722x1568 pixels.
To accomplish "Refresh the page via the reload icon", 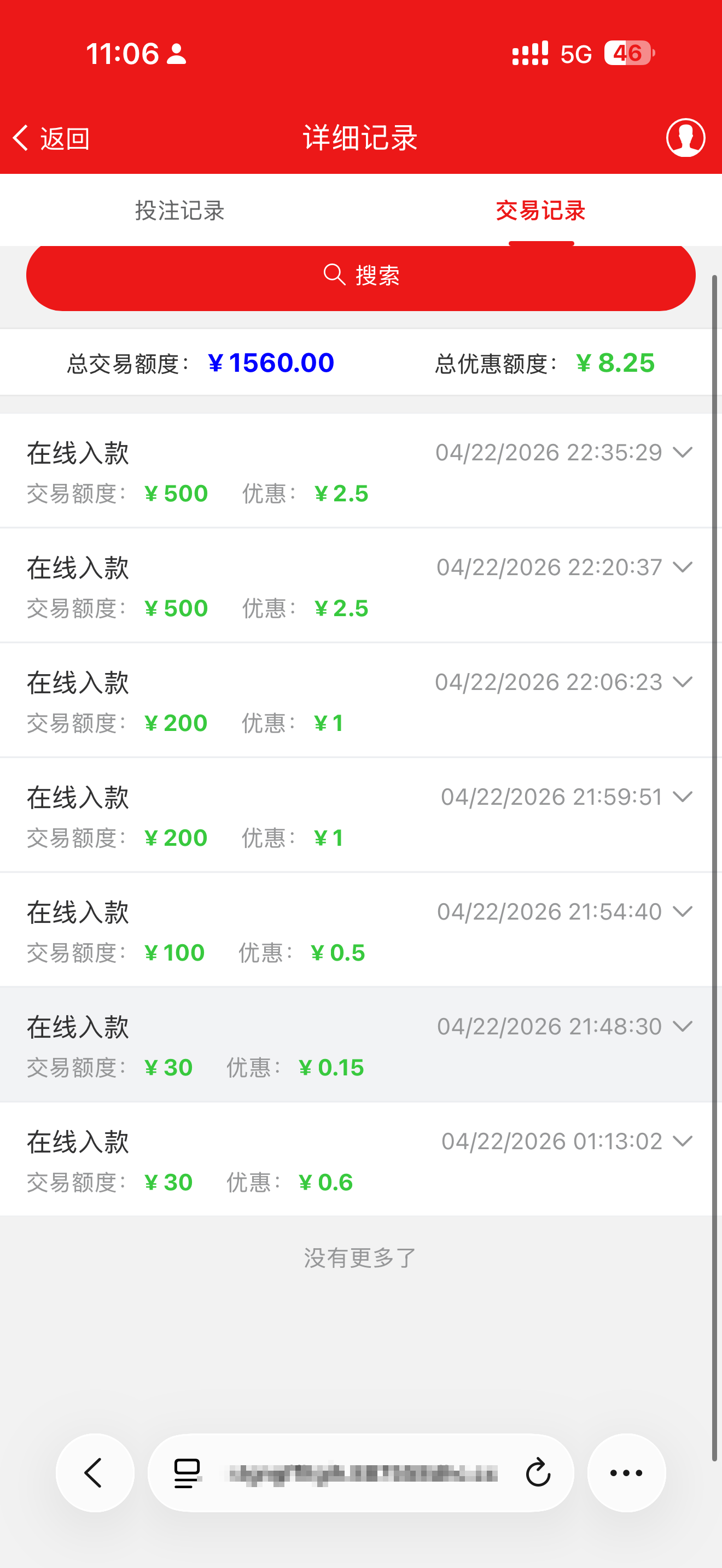I will tap(537, 1473).
